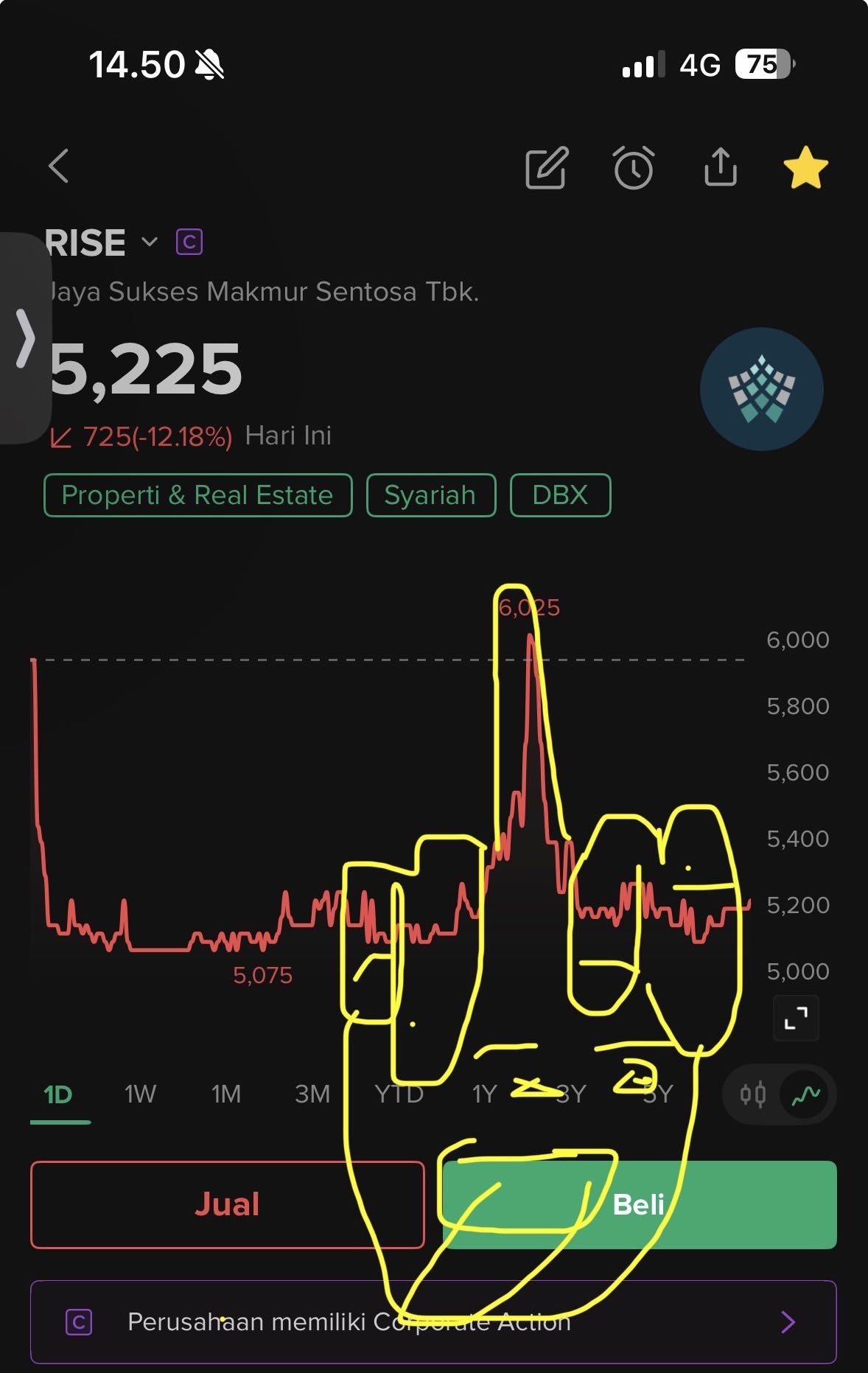Open the Corporate Action notice

click(433, 1322)
